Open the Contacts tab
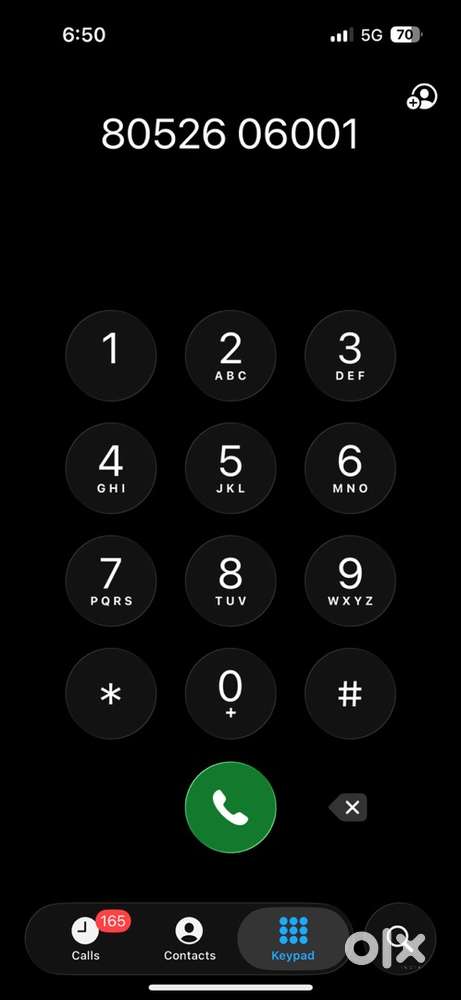The image size is (461, 1000). 189,939
